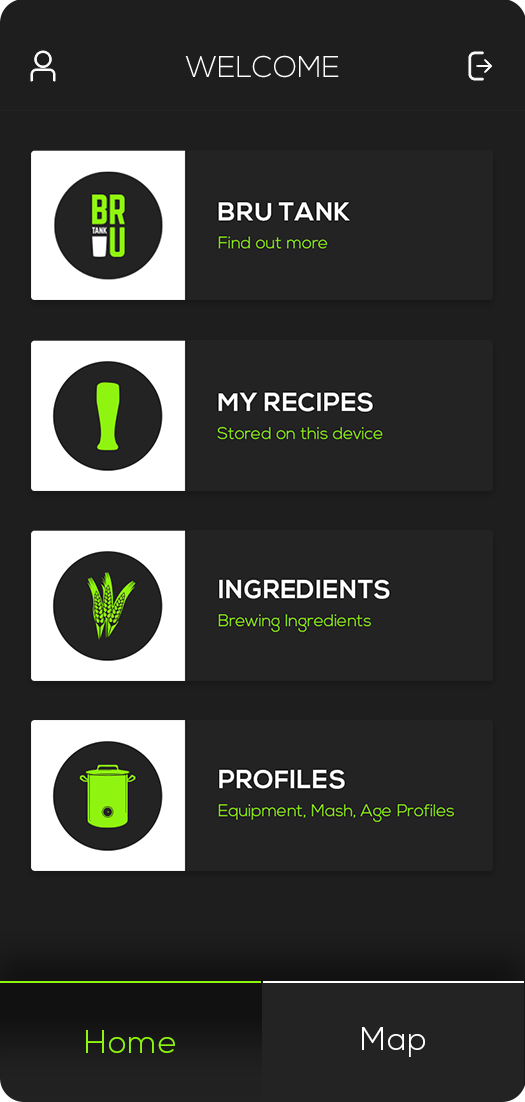The width and height of the screenshot is (525, 1102).
Task: Open the BRU TANK card
Action: (261, 225)
